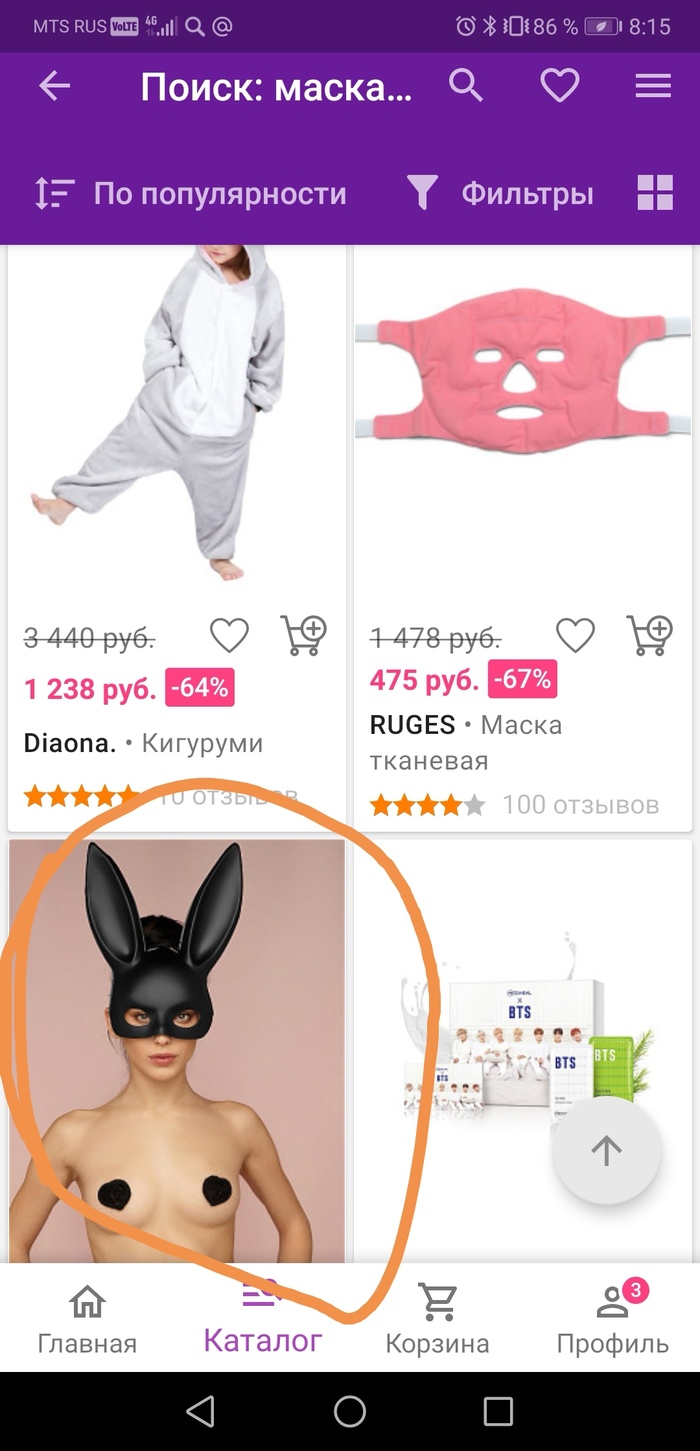Add Diaona Кигуруми to favorites

229,634
